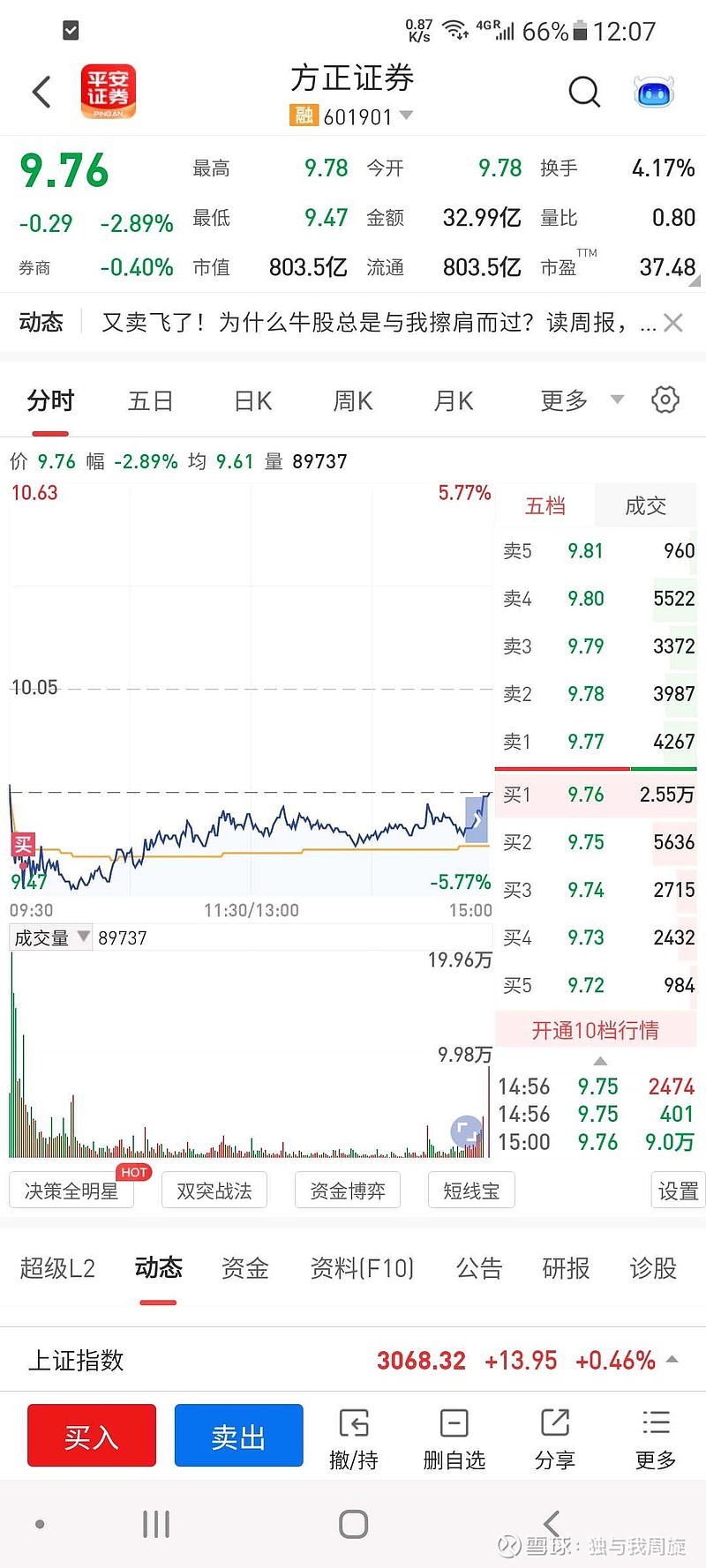Screen dimensions: 706x1568
Task: Dismiss the 动态 news banner
Action: tap(673, 323)
